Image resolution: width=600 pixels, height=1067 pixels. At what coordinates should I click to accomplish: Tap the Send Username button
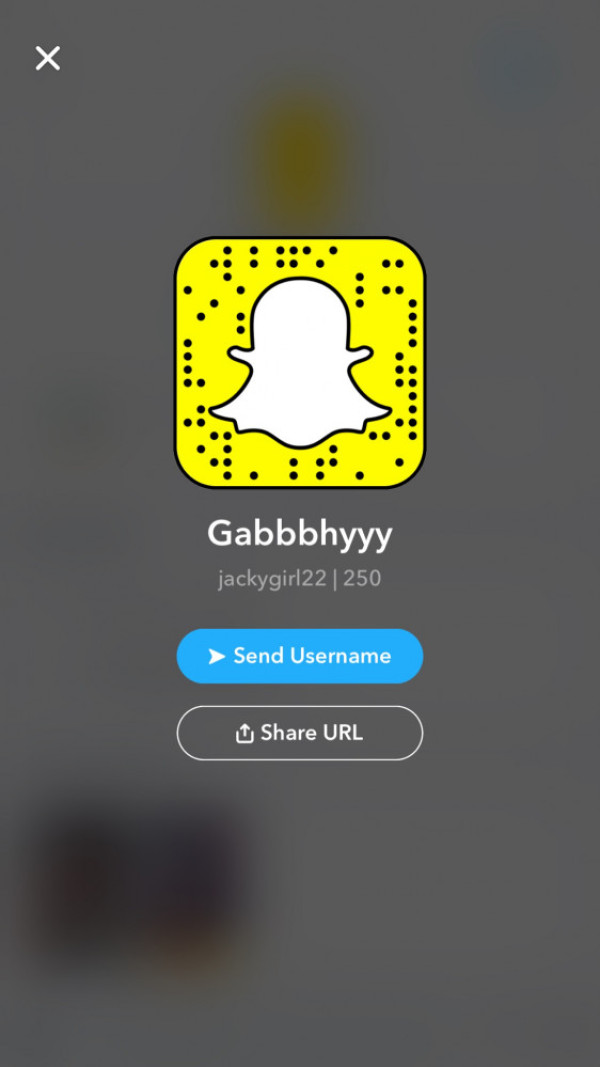coord(300,656)
